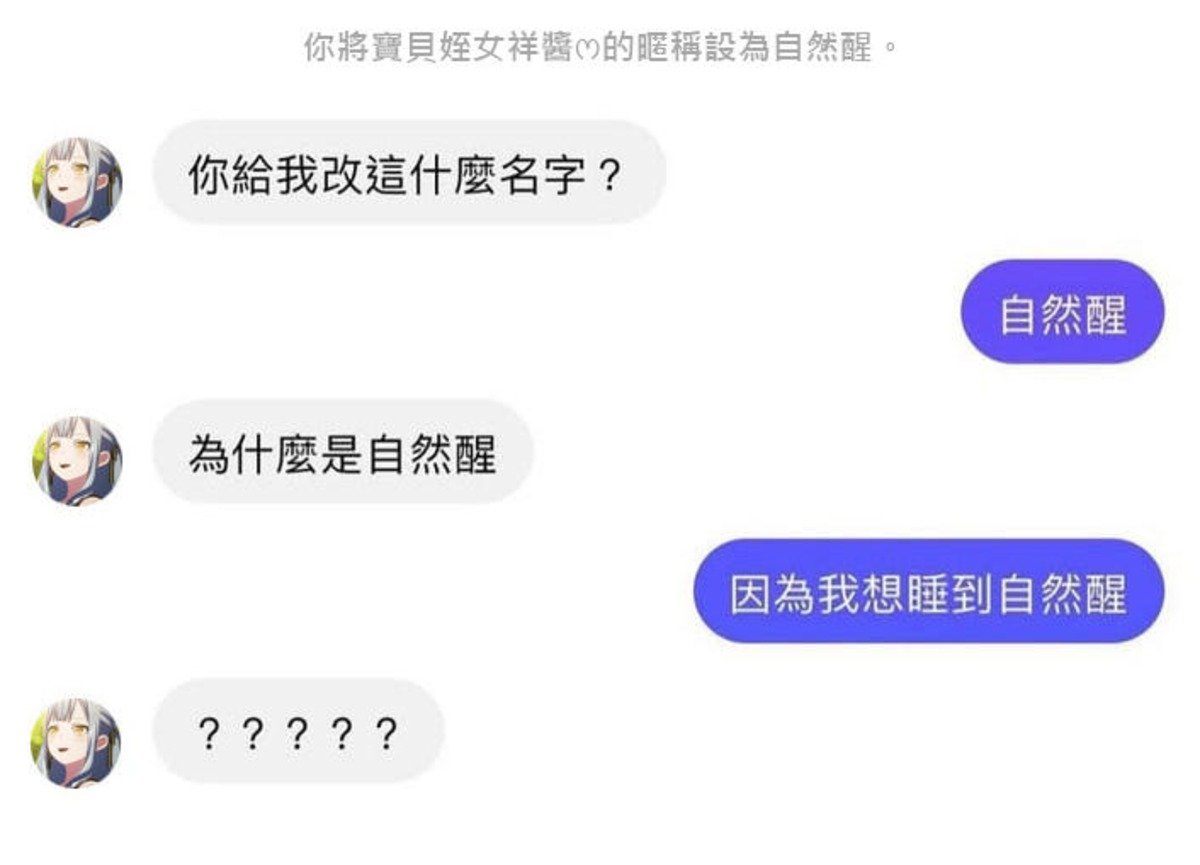
Task: Tap the sent bubble 因為我想睡到自然醒
Action: 928,591
